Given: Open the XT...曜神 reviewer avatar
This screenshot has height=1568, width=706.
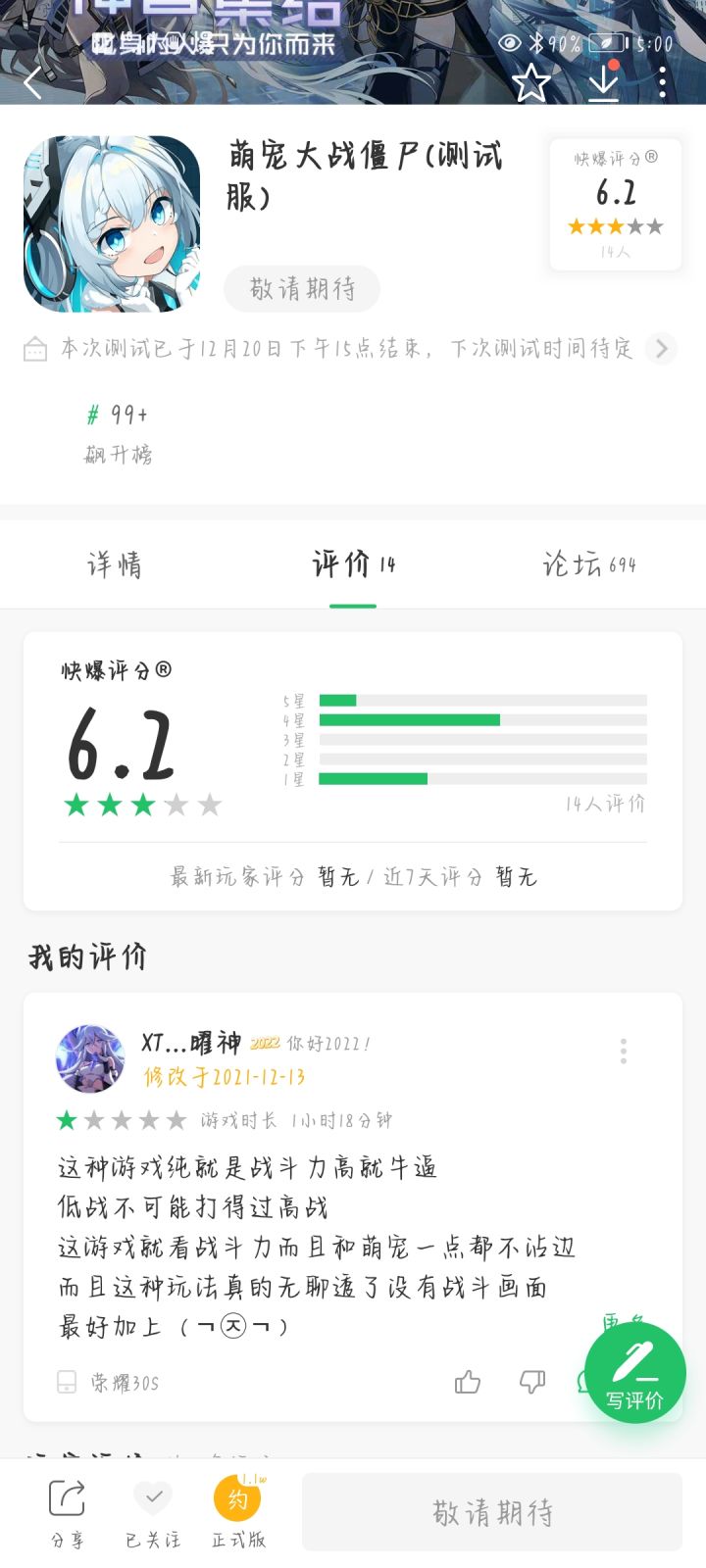Looking at the screenshot, I should (x=90, y=1058).
